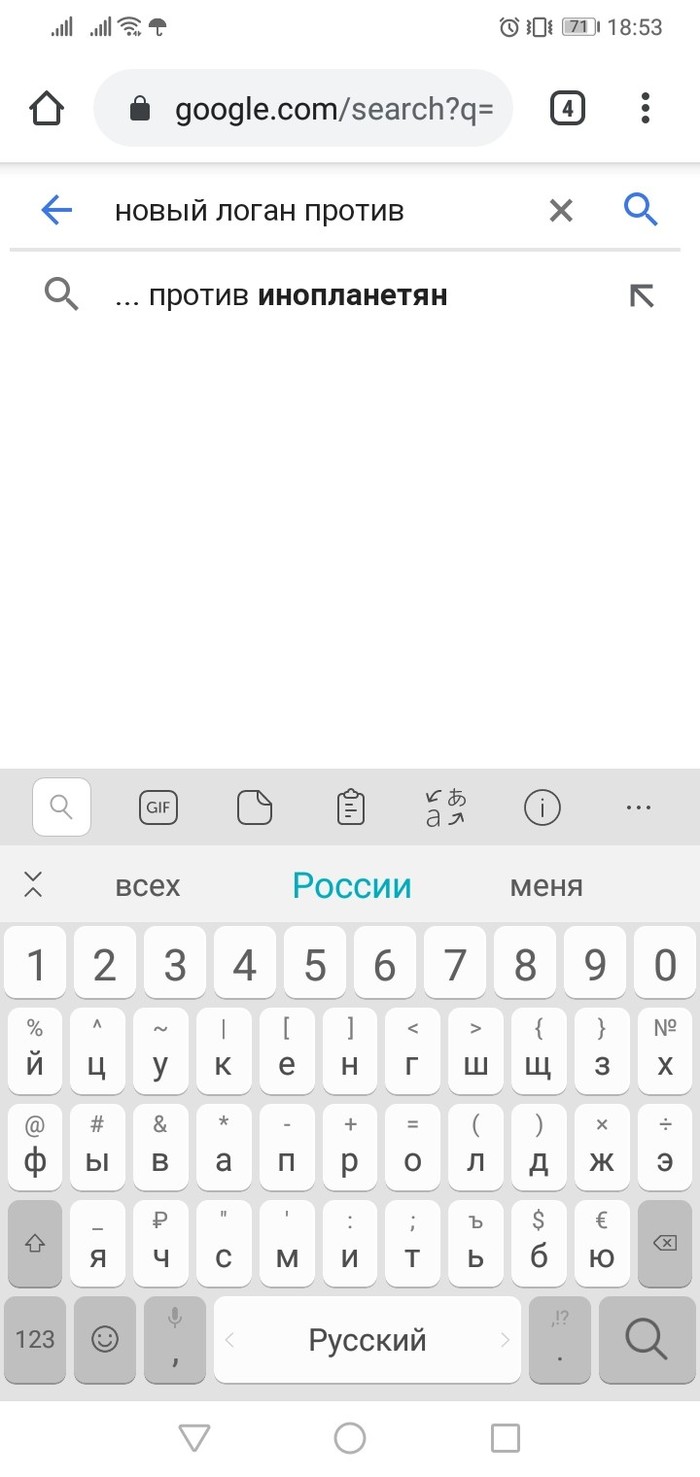Open the tab switcher showing 4 tabs
Viewport: 700px width, 1477px height.
(x=567, y=108)
